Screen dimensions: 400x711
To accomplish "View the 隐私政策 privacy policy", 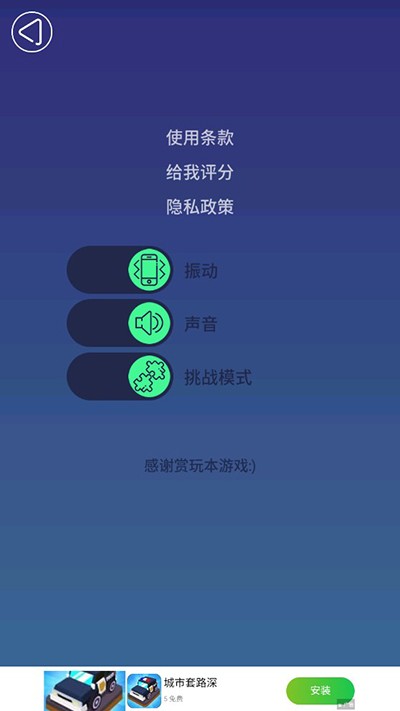I will pos(200,207).
